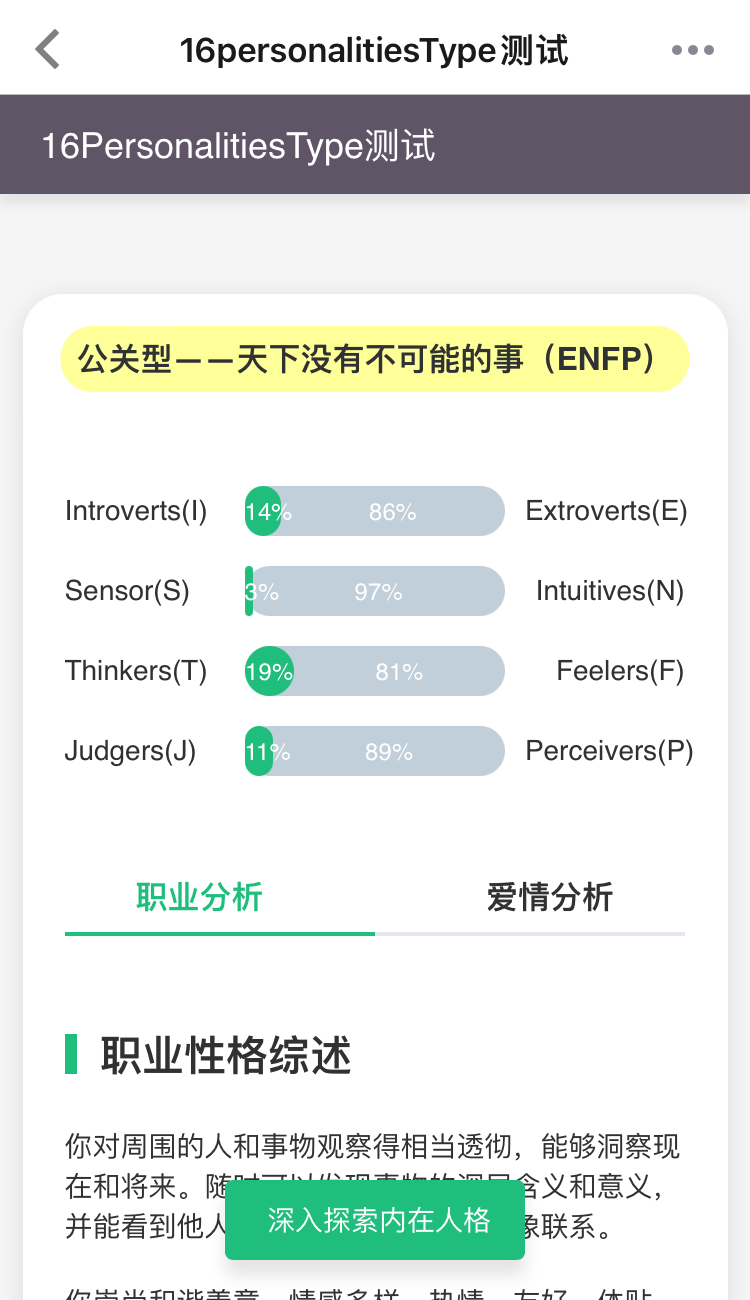The height and width of the screenshot is (1300, 750).
Task: Tap the yellow ENFP title banner
Action: [x=375, y=359]
